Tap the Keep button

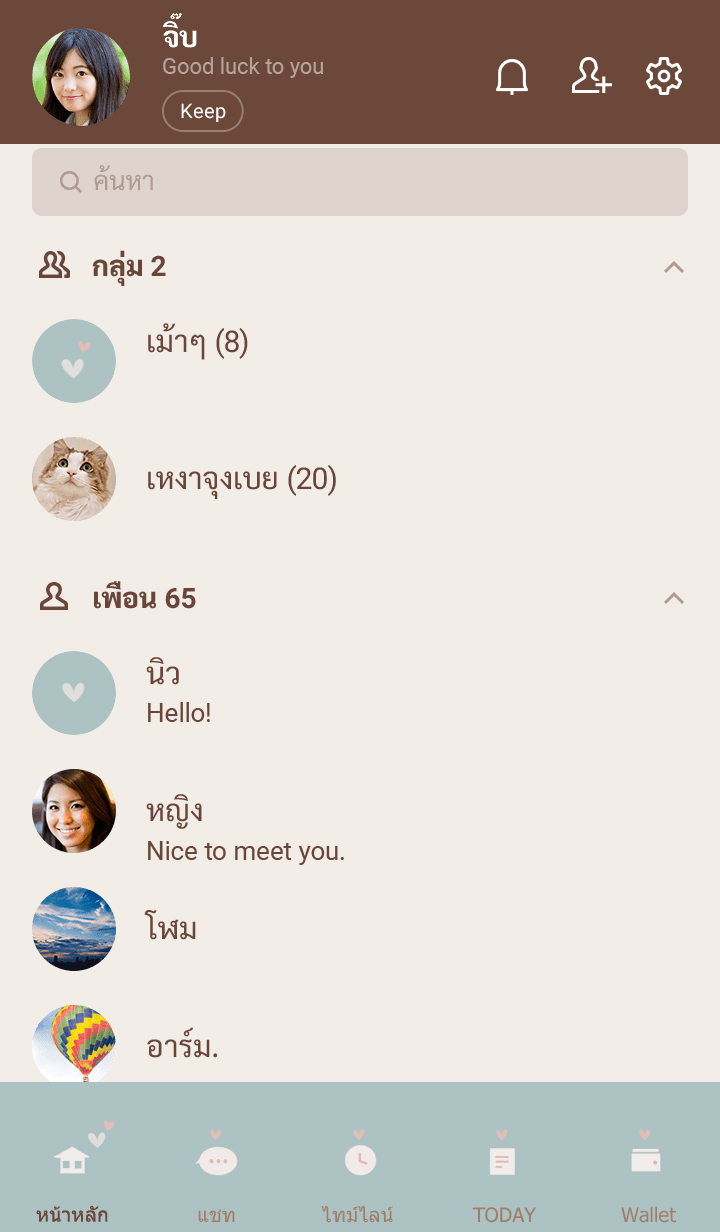click(x=203, y=111)
